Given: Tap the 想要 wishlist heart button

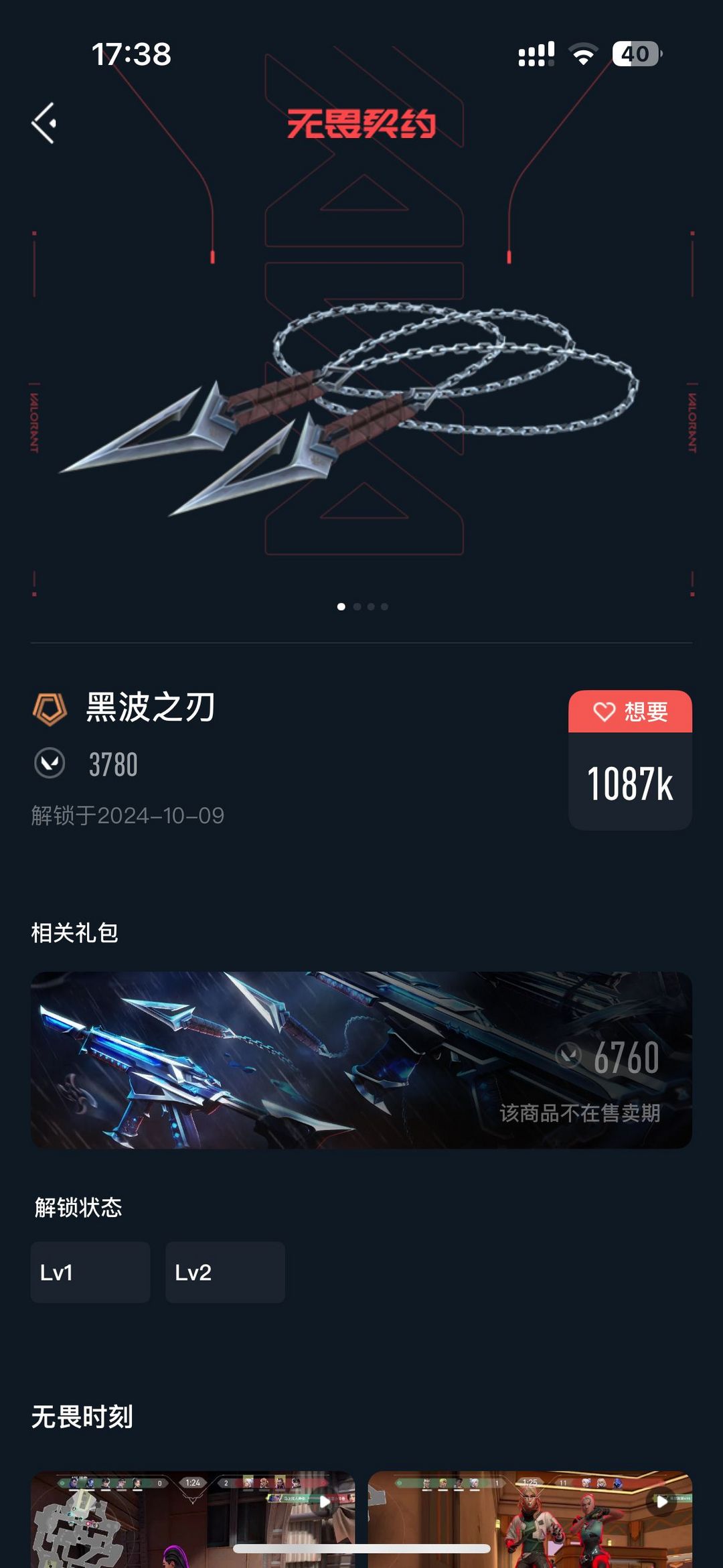Looking at the screenshot, I should click(x=630, y=711).
